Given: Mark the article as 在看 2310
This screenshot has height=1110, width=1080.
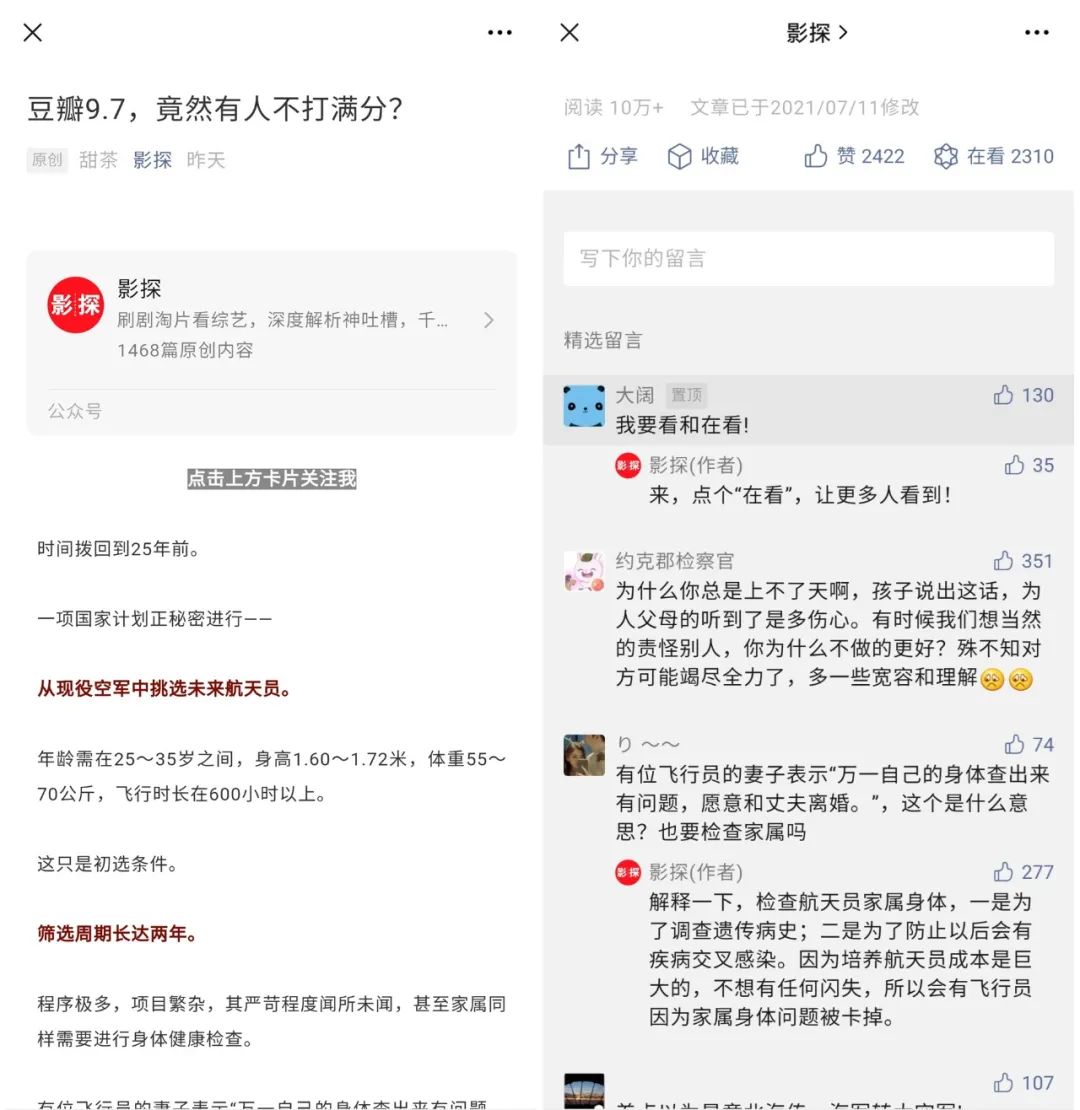Looking at the screenshot, I should (993, 157).
